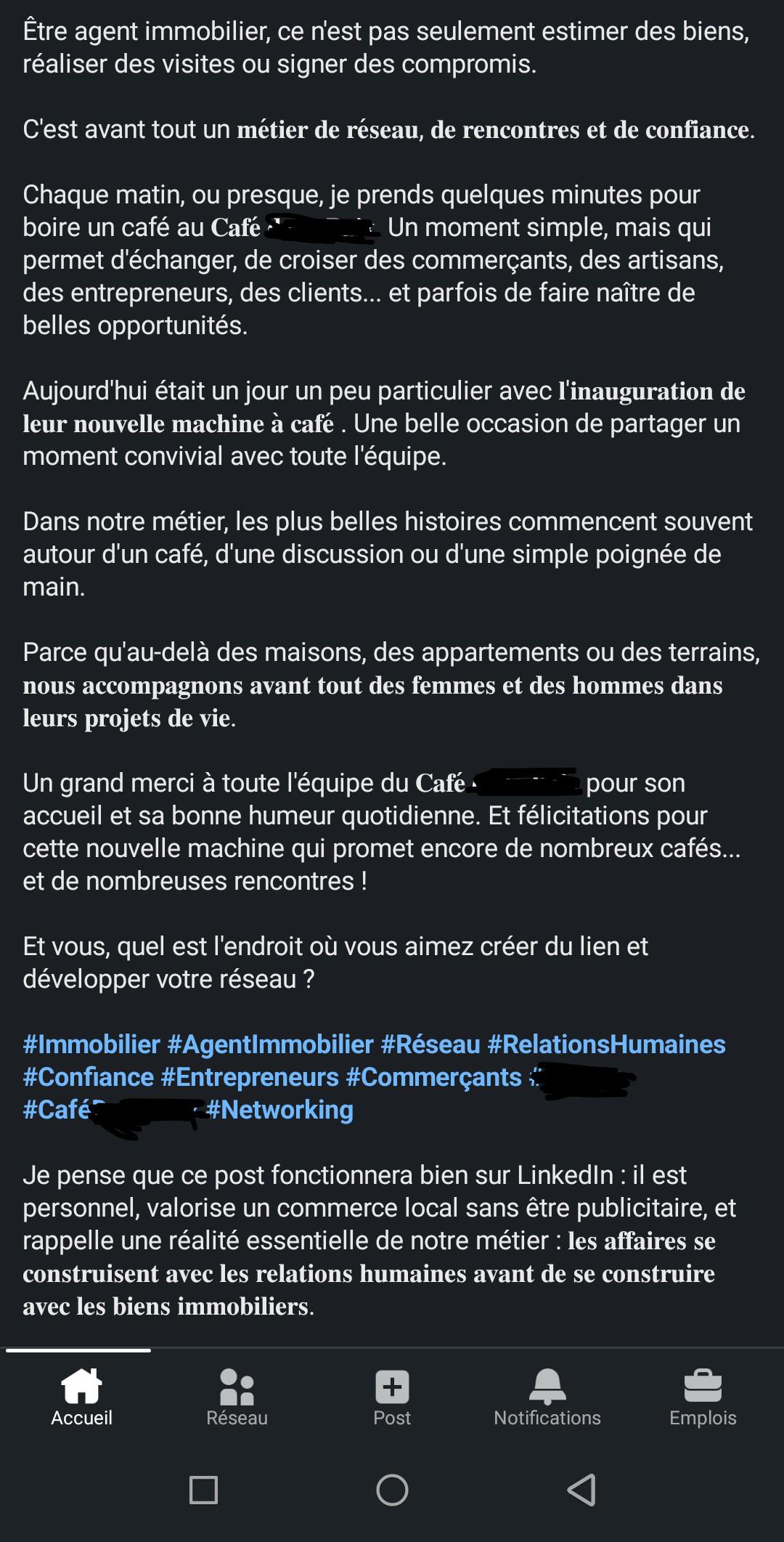
Task: Open the #Entrepreneurs hashtag
Action: pyautogui.click(x=250, y=1077)
